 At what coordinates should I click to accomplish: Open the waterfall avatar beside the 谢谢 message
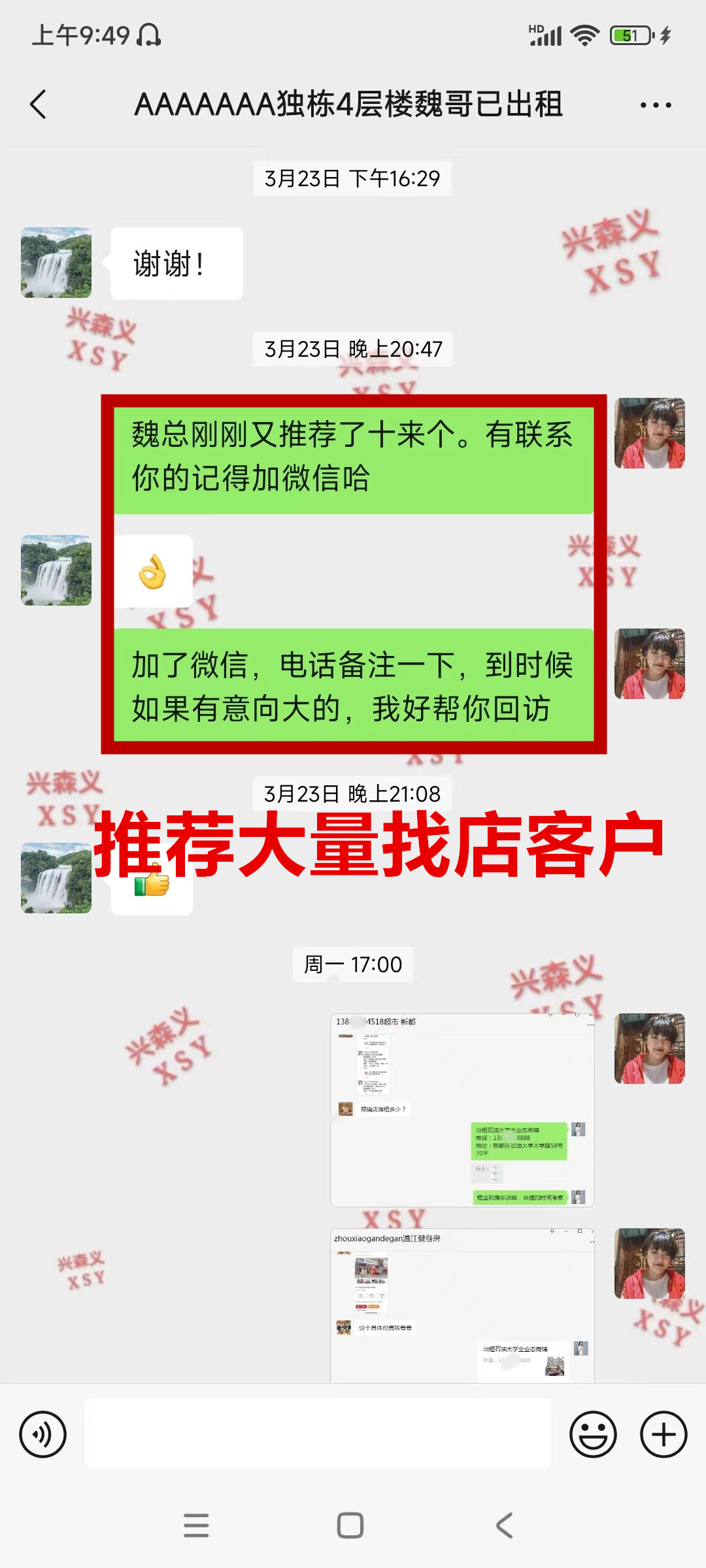(x=56, y=263)
